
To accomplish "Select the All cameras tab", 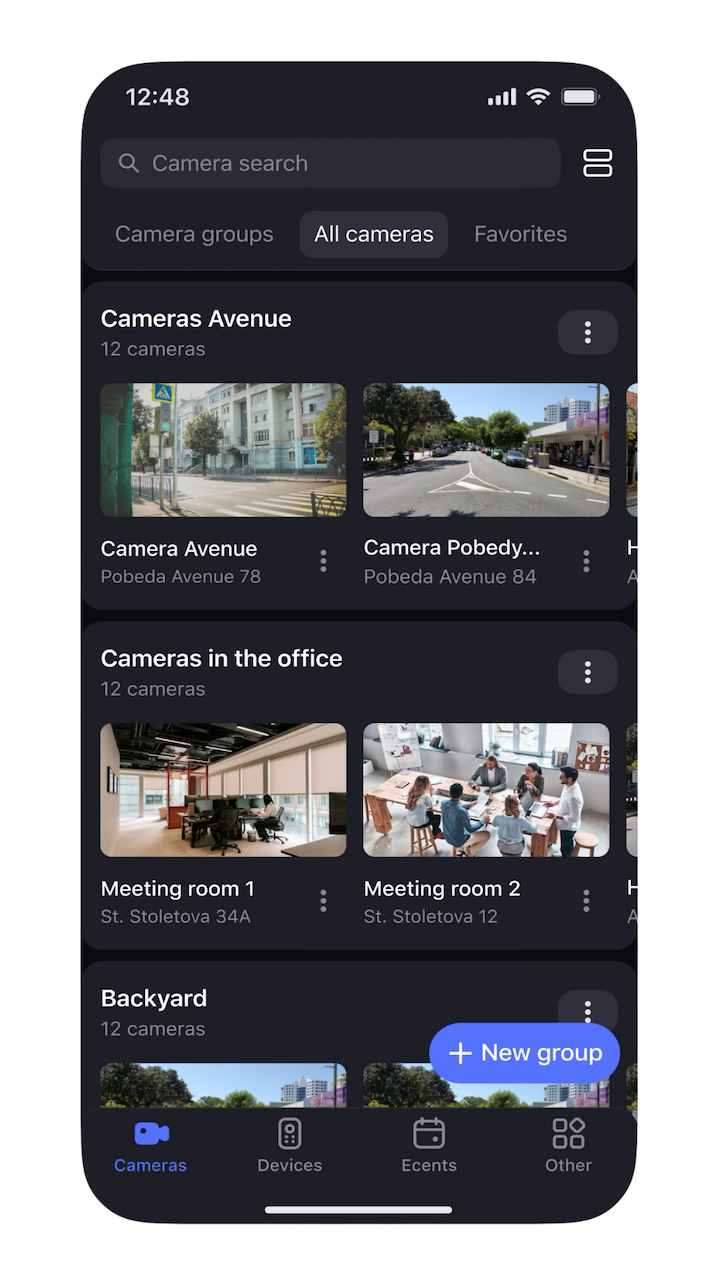I will [373, 234].
